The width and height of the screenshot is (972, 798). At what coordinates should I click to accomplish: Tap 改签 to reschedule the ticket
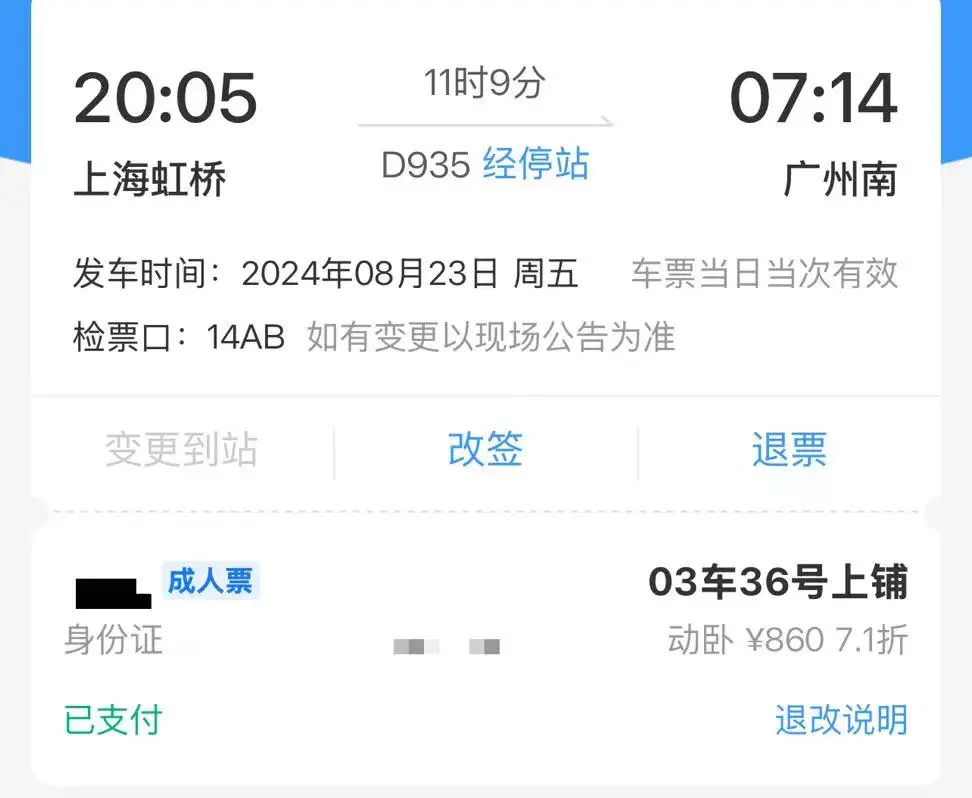click(x=485, y=451)
